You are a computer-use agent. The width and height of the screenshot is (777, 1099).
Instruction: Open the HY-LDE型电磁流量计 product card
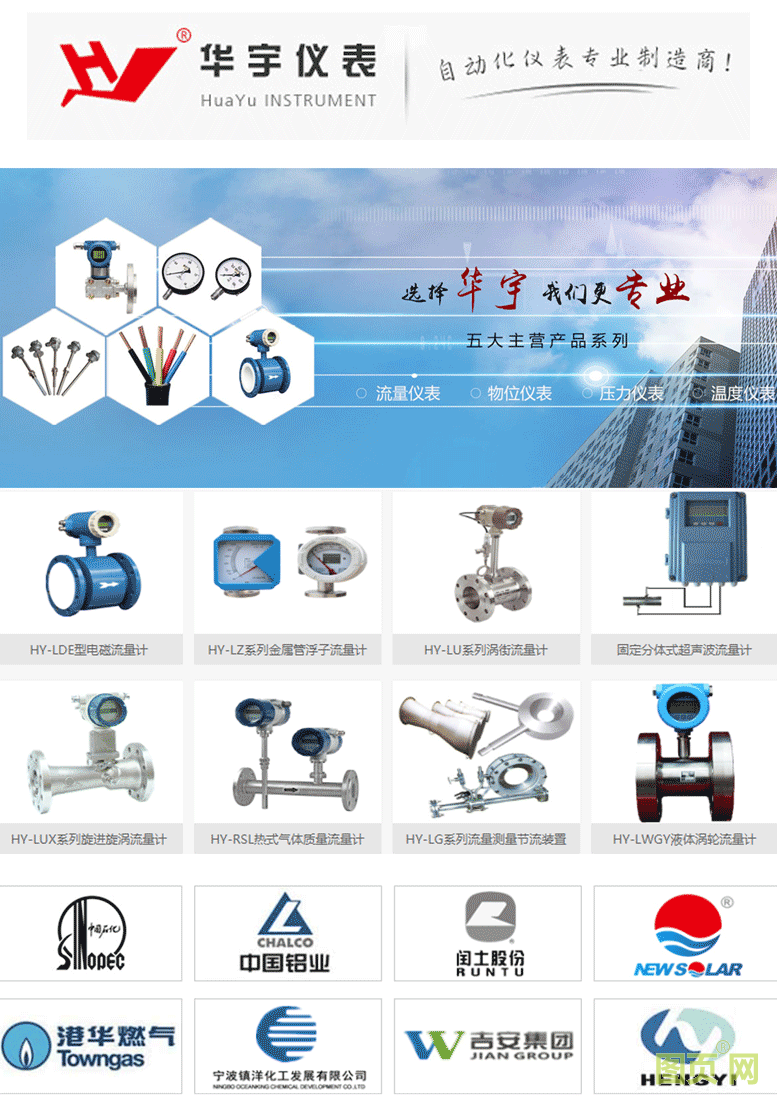click(x=90, y=577)
